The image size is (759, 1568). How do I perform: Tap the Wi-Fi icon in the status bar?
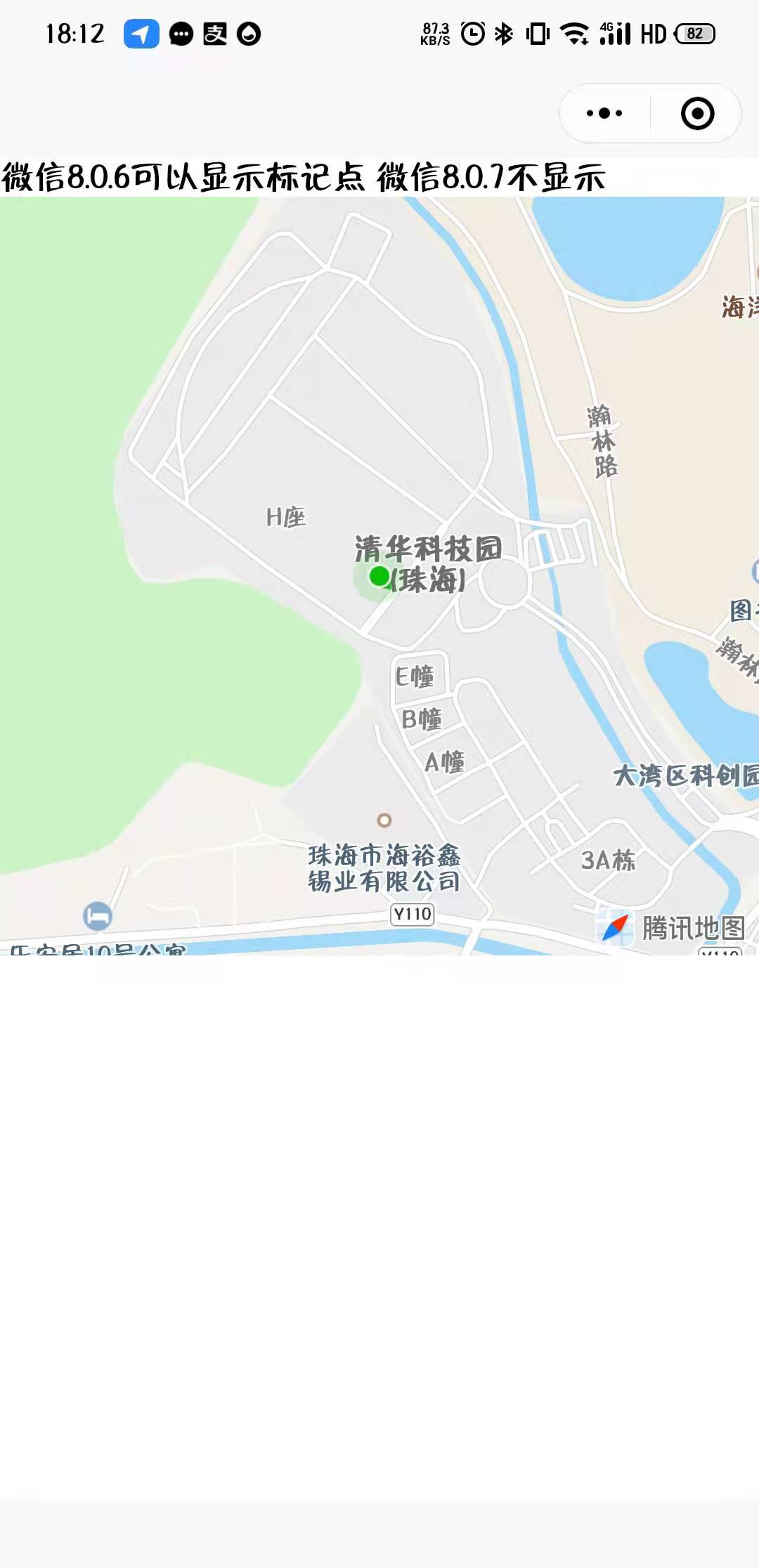point(573,32)
